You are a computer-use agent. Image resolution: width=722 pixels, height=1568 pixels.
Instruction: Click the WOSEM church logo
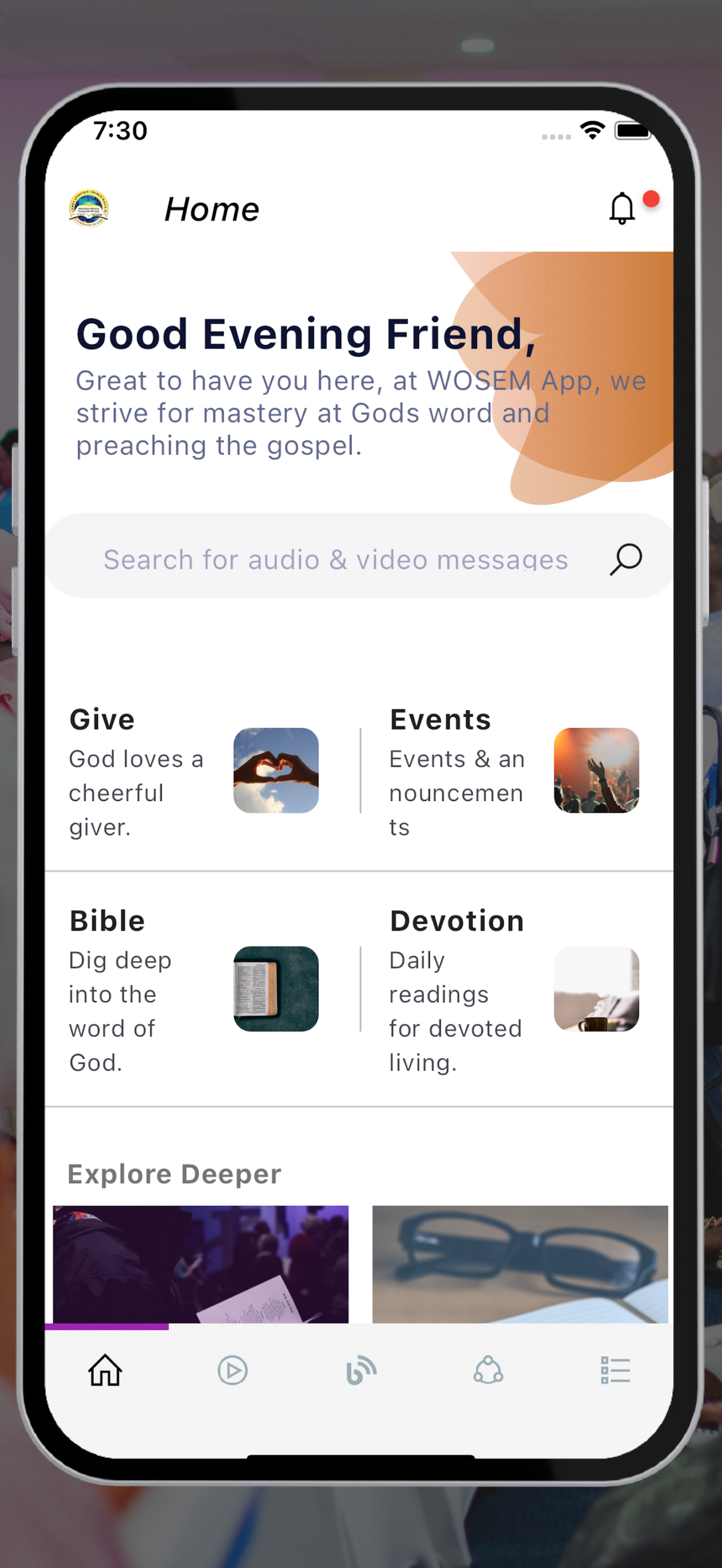pos(90,209)
